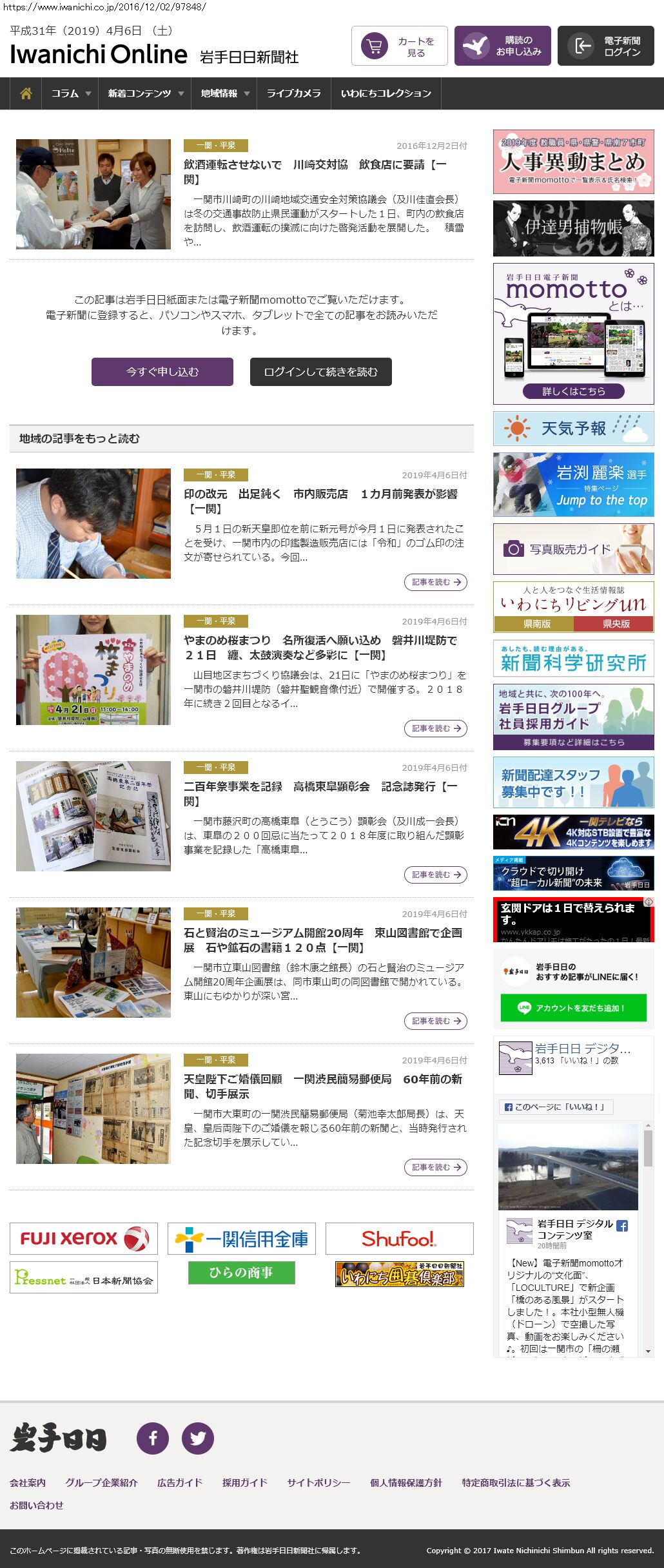Viewport: 664px width, 1568px height.
Task: Open the 二百年祭事業を記録 article photo
Action: tap(93, 816)
